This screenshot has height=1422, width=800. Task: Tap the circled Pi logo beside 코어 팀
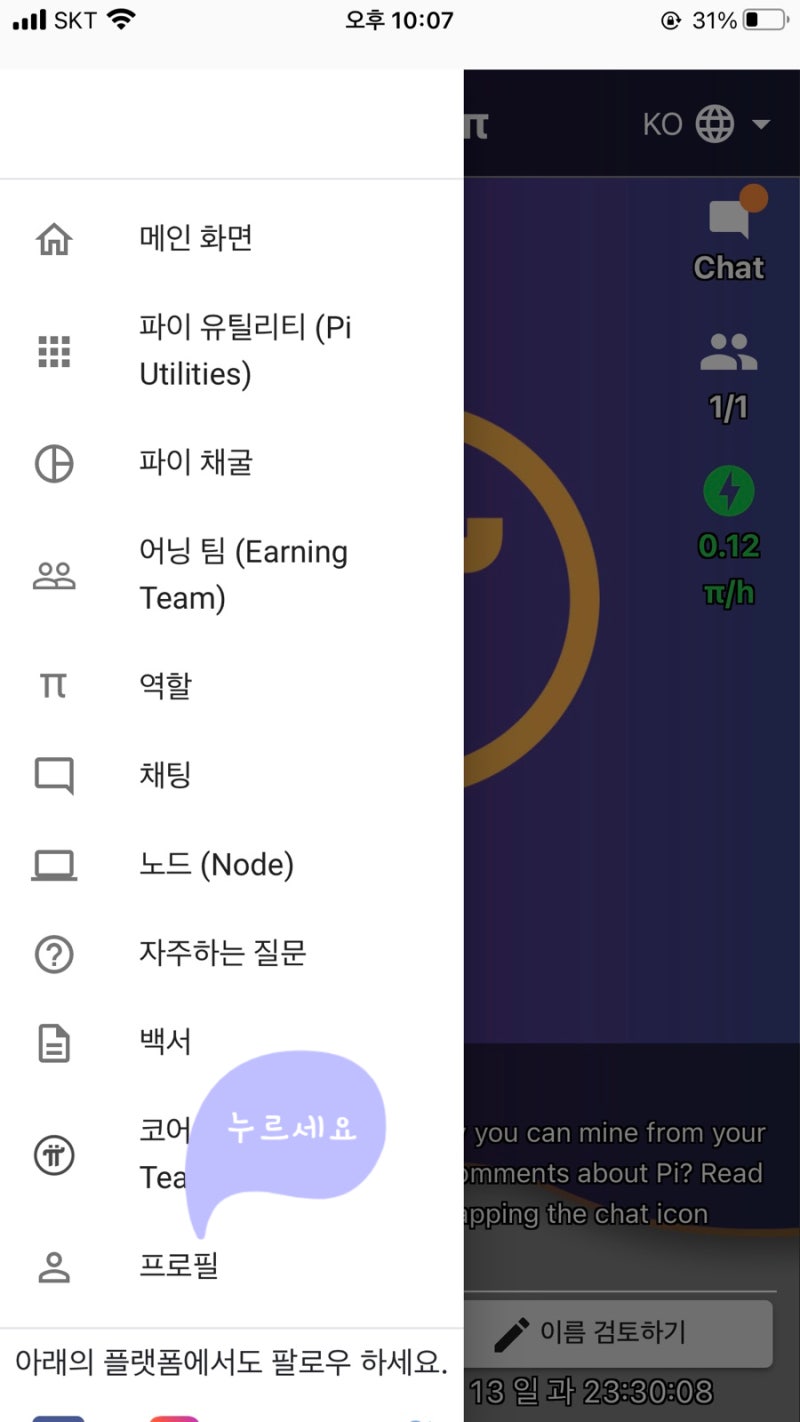coord(53,1154)
